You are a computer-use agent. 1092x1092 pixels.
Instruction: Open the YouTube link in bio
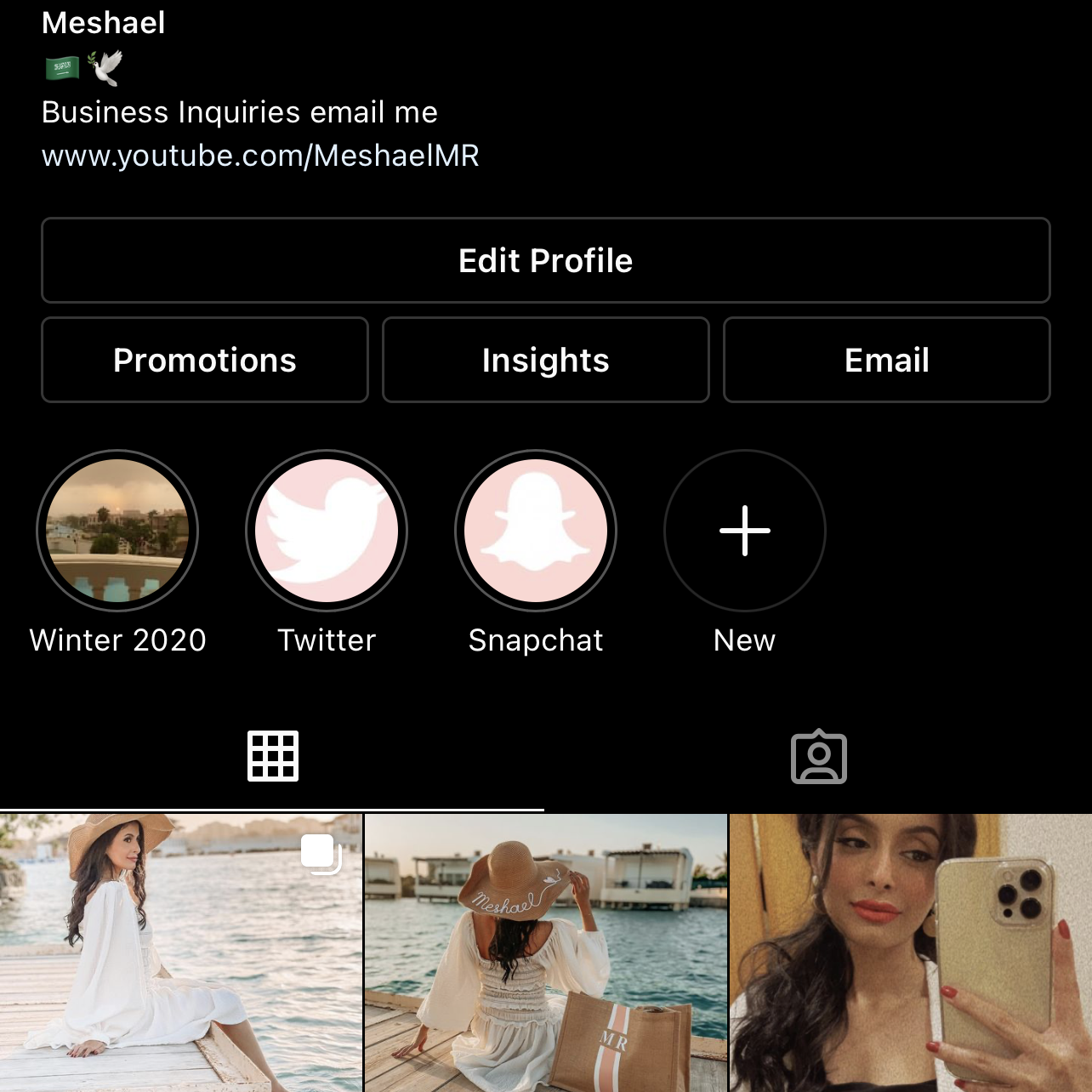260,156
